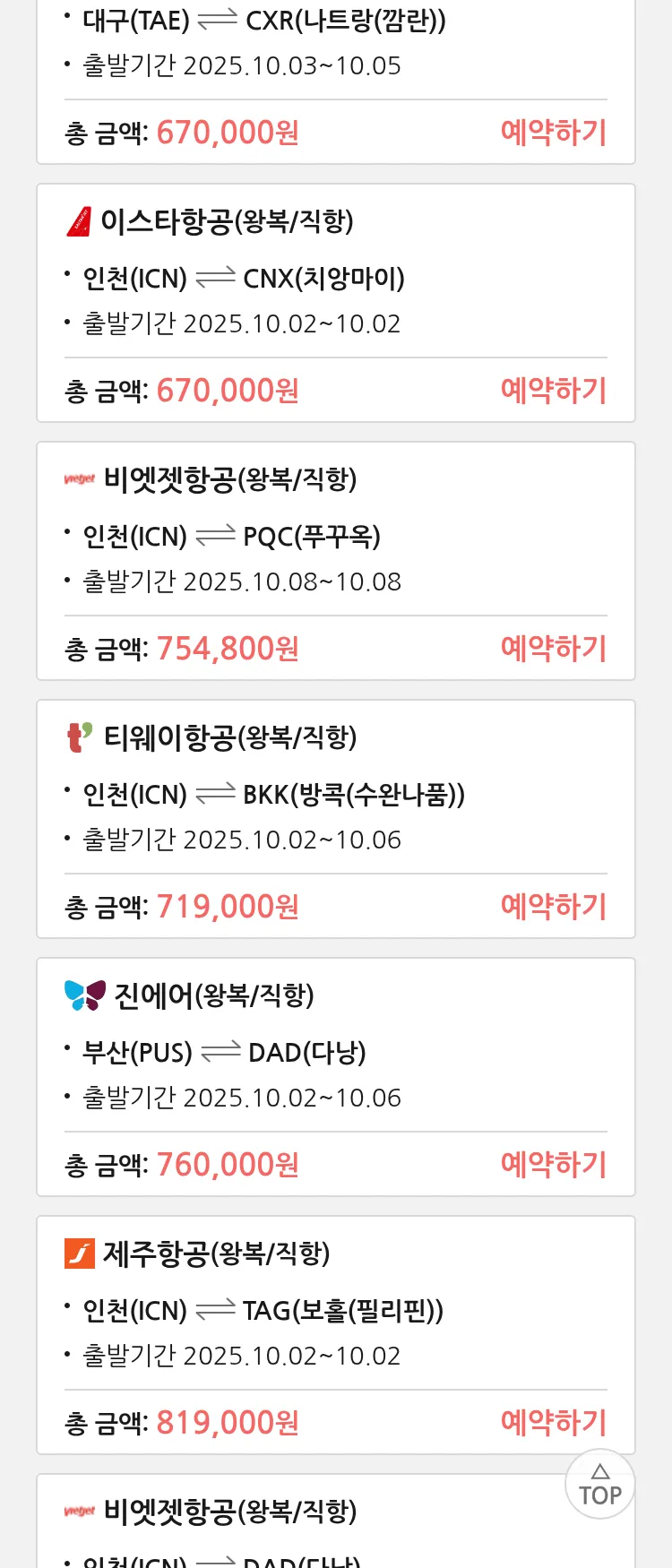672x1568 pixels.
Task: Tap 예약하기 for 제주항공 보홀 flight
Action: pos(553,1423)
